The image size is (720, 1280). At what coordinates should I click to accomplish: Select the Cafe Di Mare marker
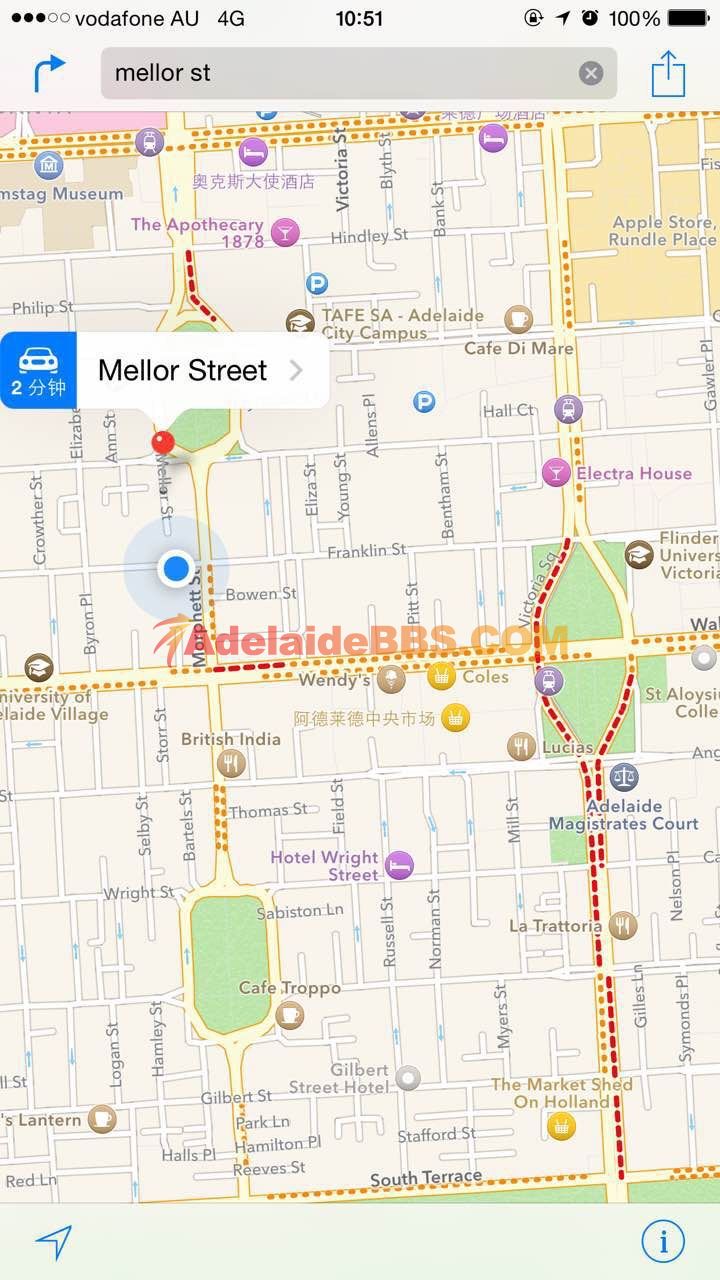517,320
